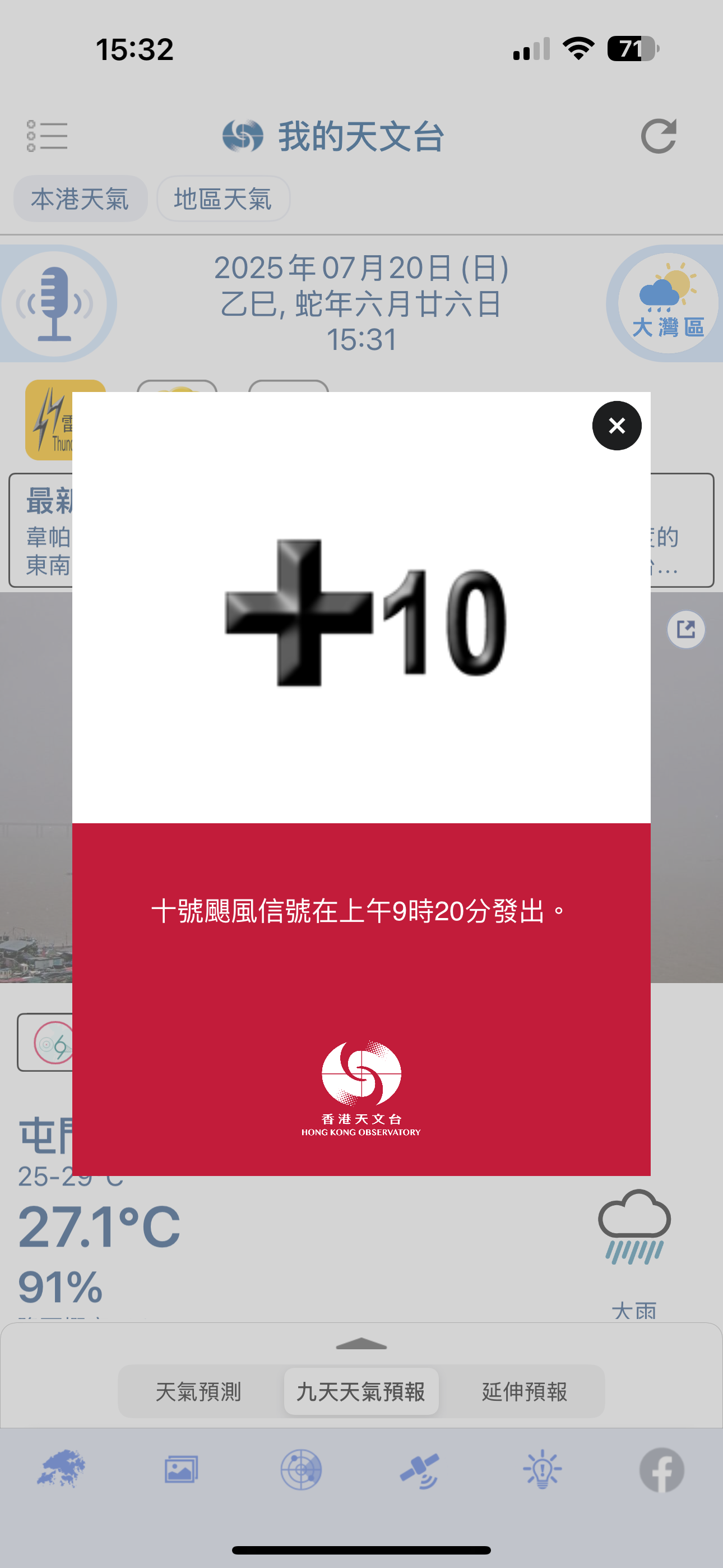Open the Facebook page icon
723x1568 pixels.
(x=661, y=1469)
